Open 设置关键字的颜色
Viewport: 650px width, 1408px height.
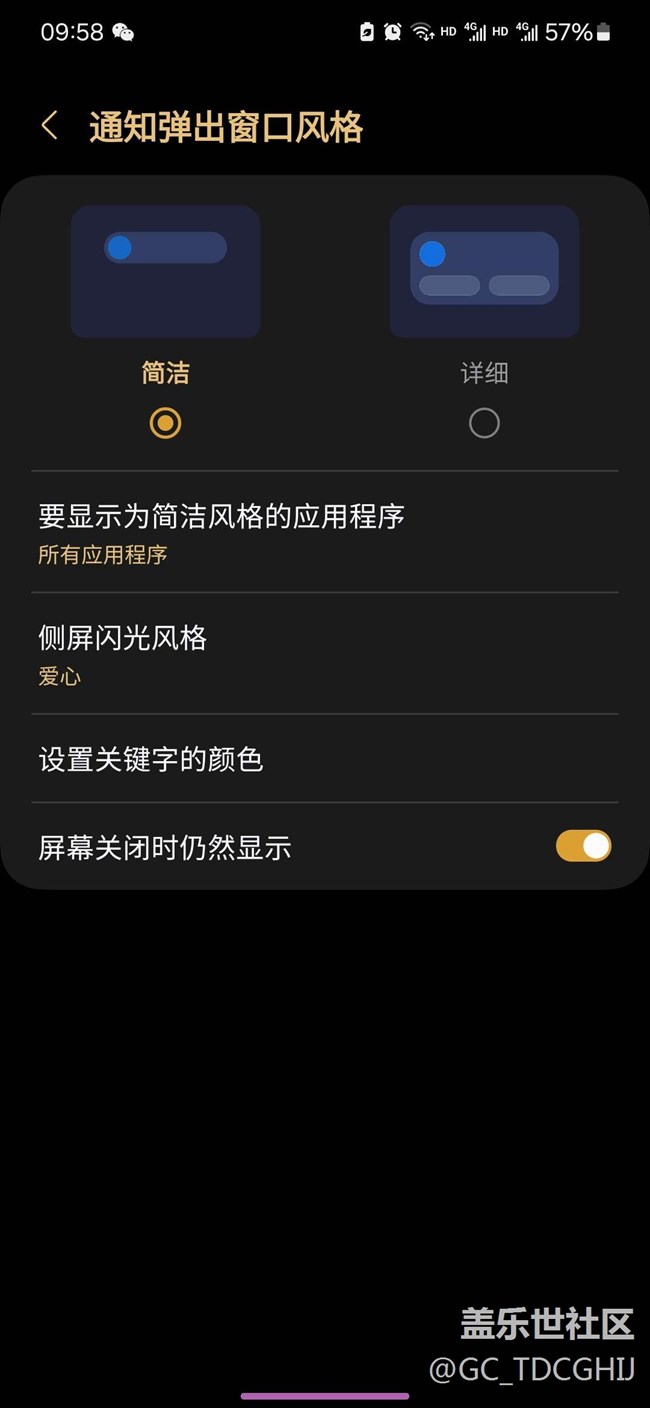pos(325,759)
